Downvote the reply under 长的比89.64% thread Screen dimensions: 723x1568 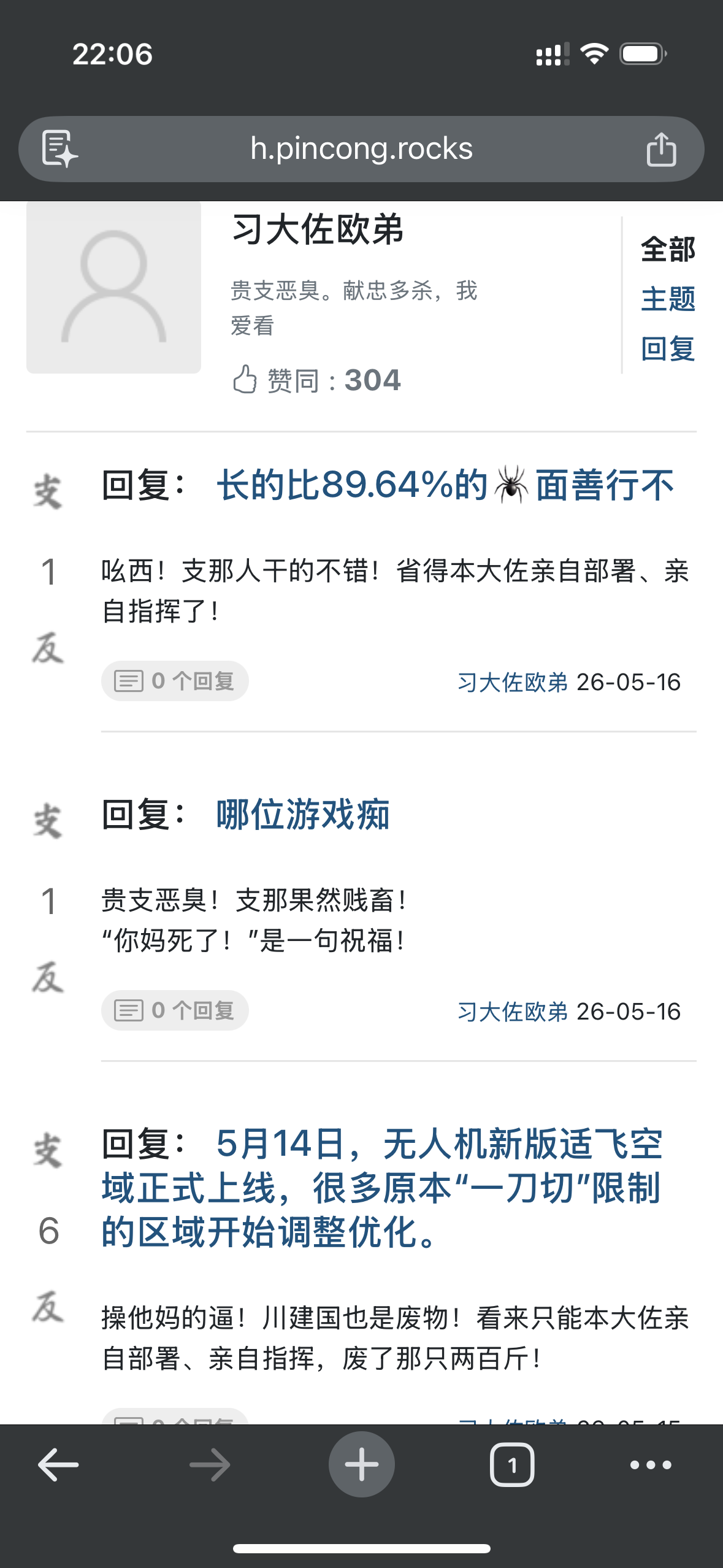click(x=48, y=648)
